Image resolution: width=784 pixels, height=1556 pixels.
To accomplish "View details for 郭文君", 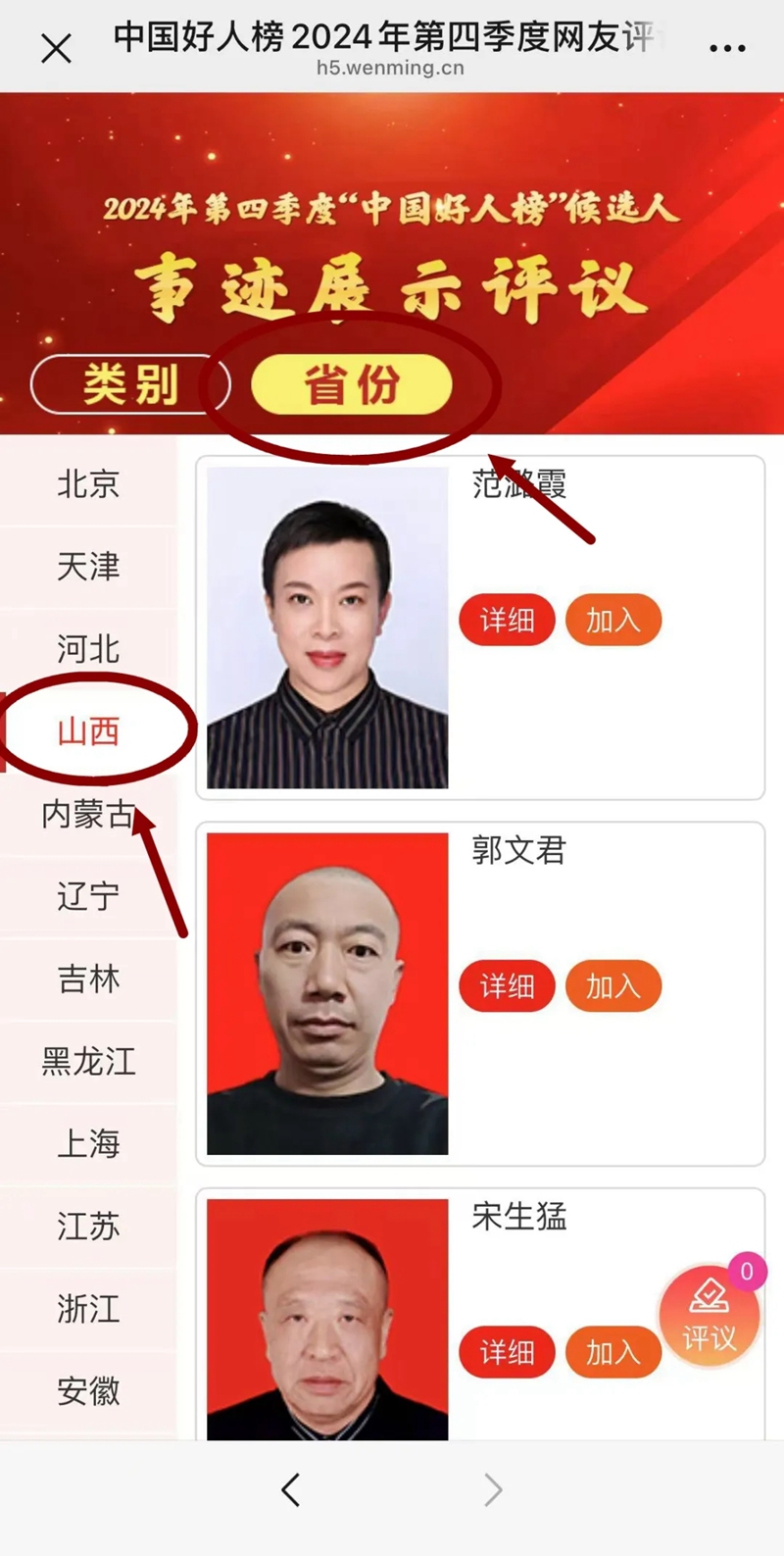I will 507,985.
